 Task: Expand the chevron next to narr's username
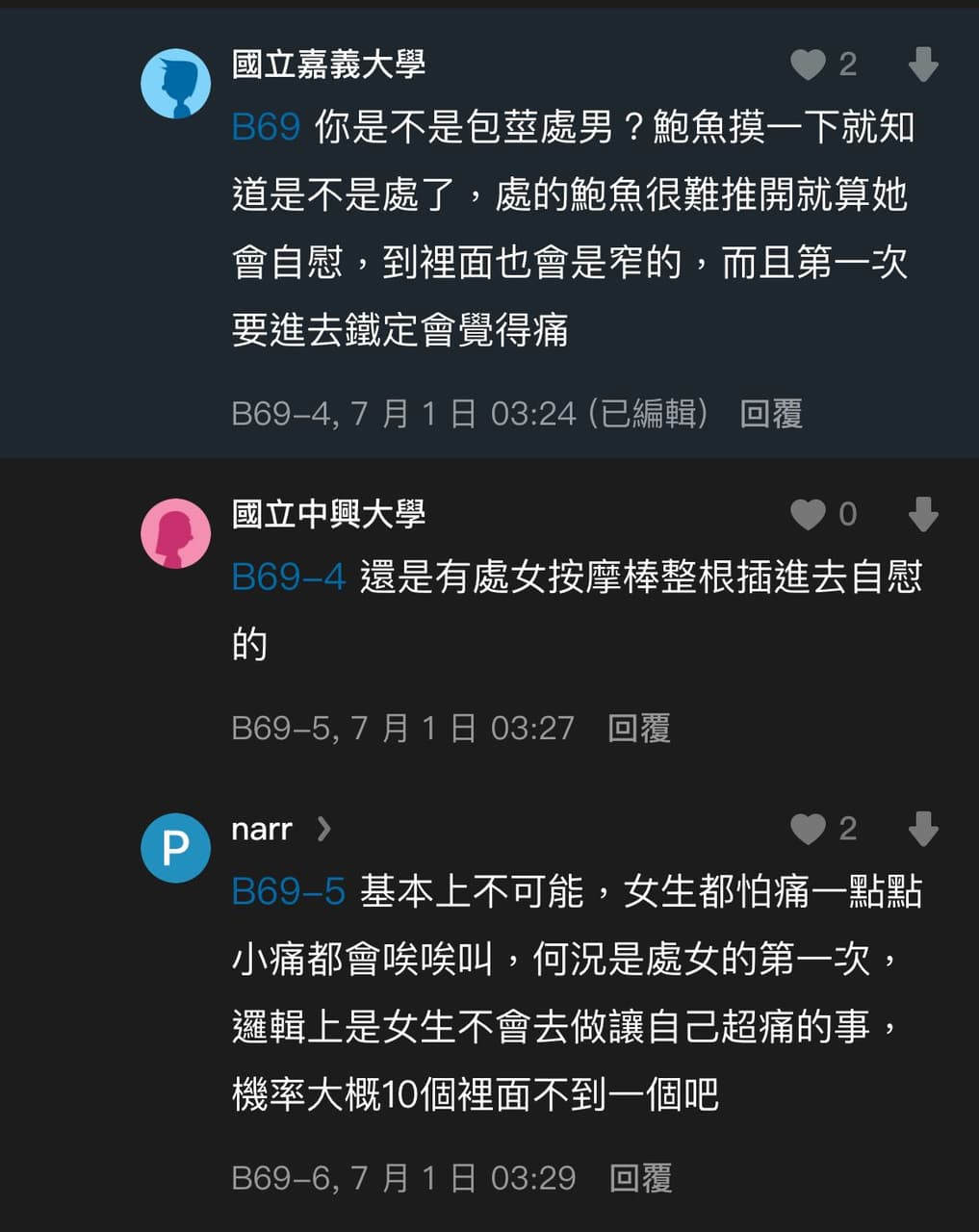click(x=324, y=829)
